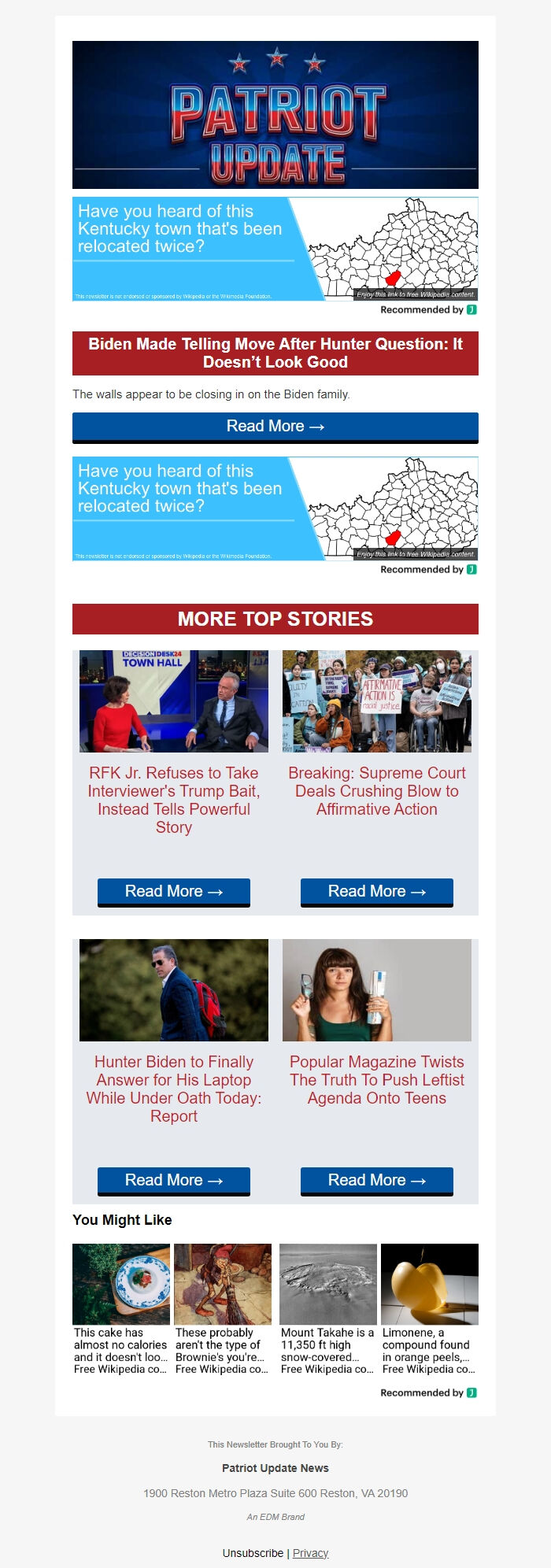The image size is (551, 1568).
Task: Open the affirmative action protest photo
Action: point(376,701)
